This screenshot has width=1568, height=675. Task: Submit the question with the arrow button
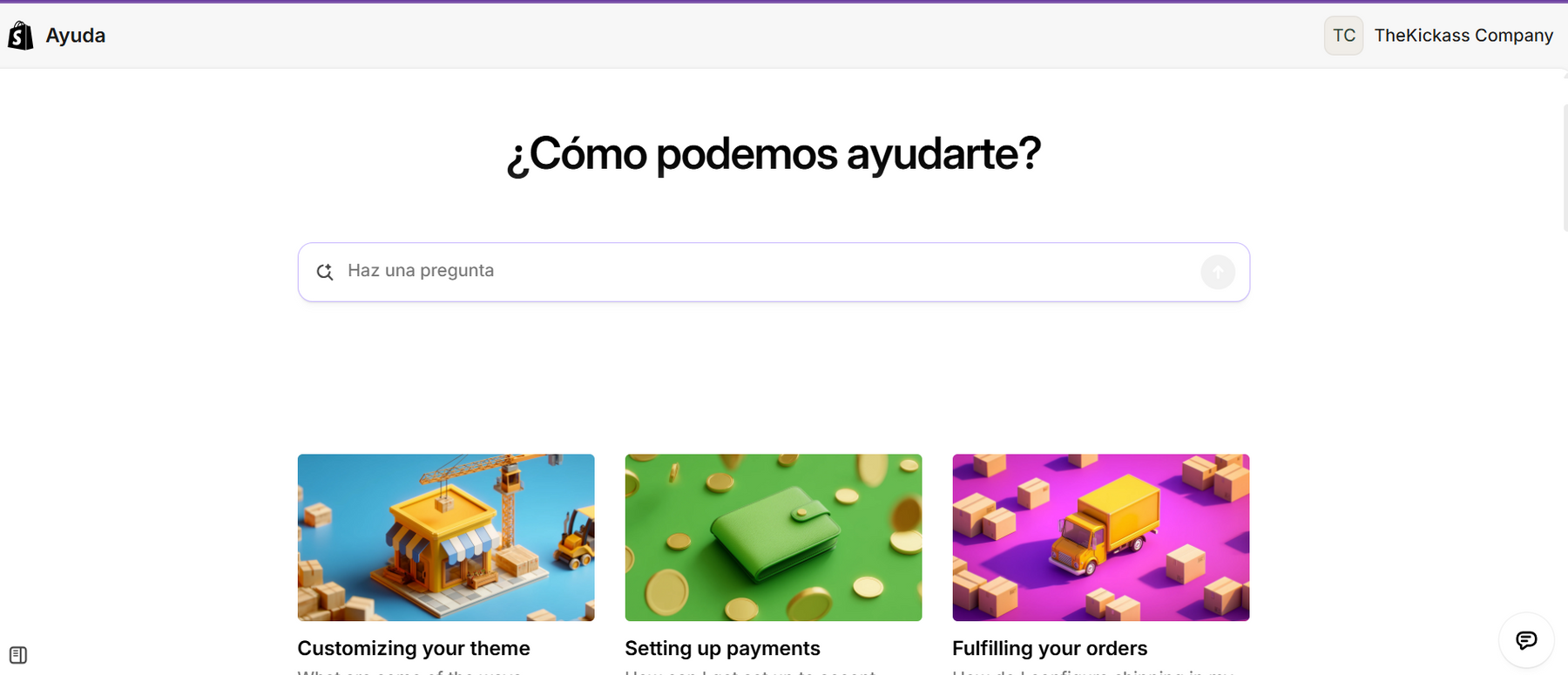point(1217,273)
